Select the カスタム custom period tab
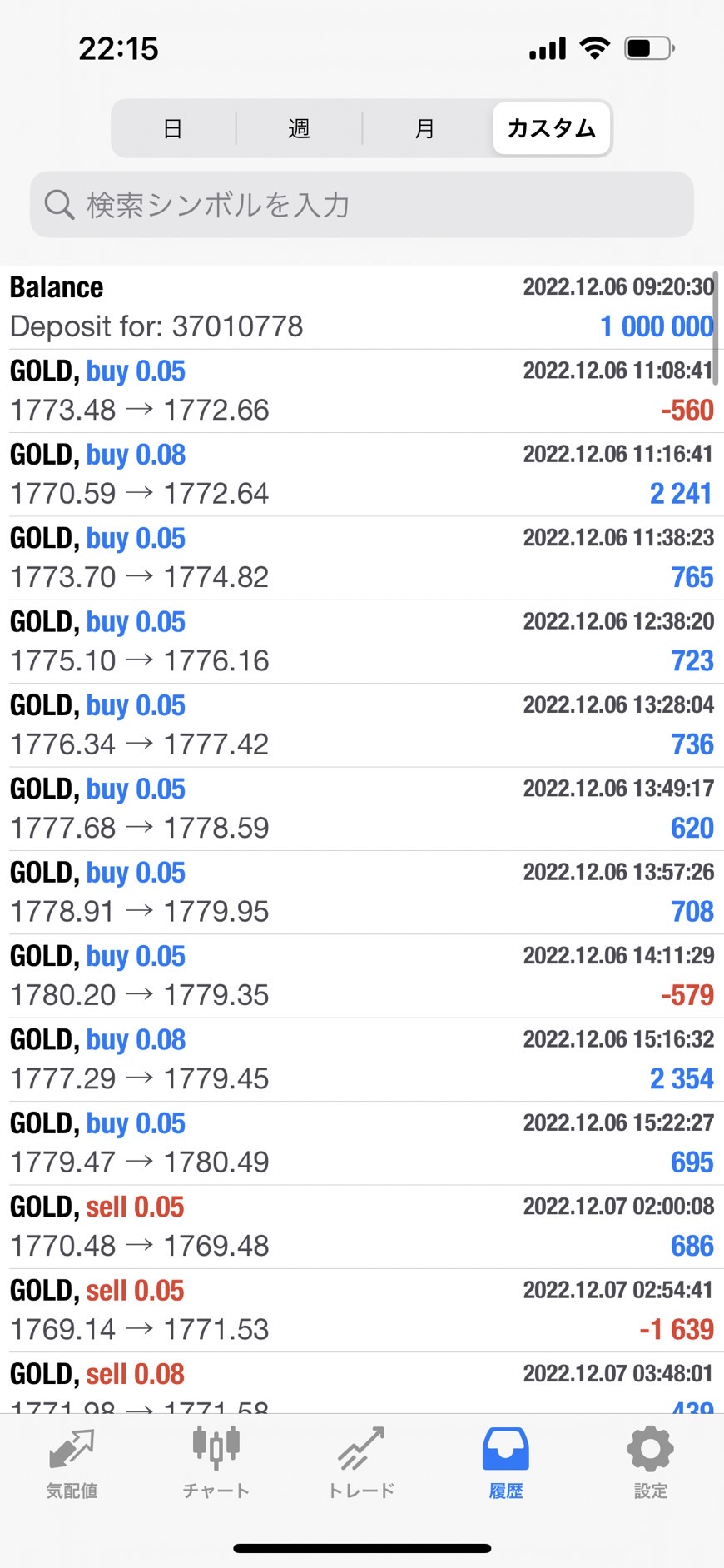The width and height of the screenshot is (724, 1568). [x=552, y=129]
